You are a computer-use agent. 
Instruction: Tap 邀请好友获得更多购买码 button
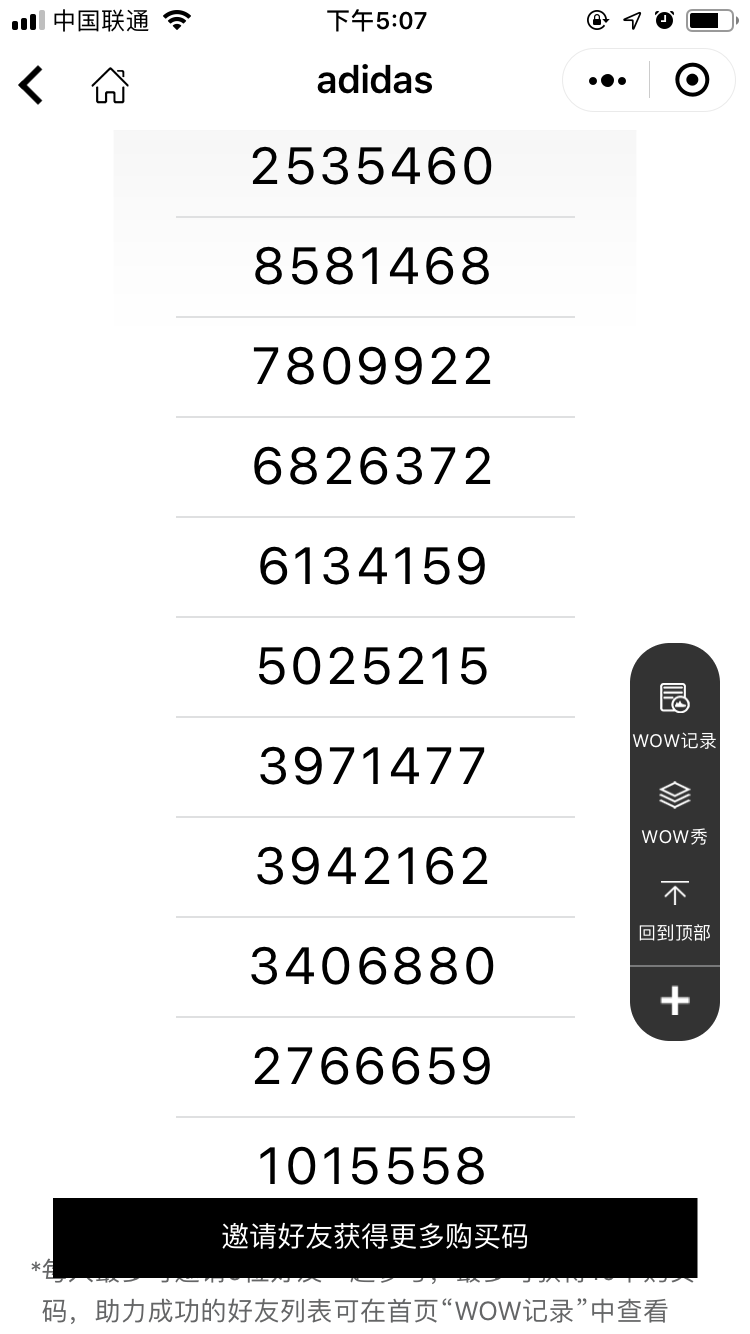click(x=375, y=1237)
